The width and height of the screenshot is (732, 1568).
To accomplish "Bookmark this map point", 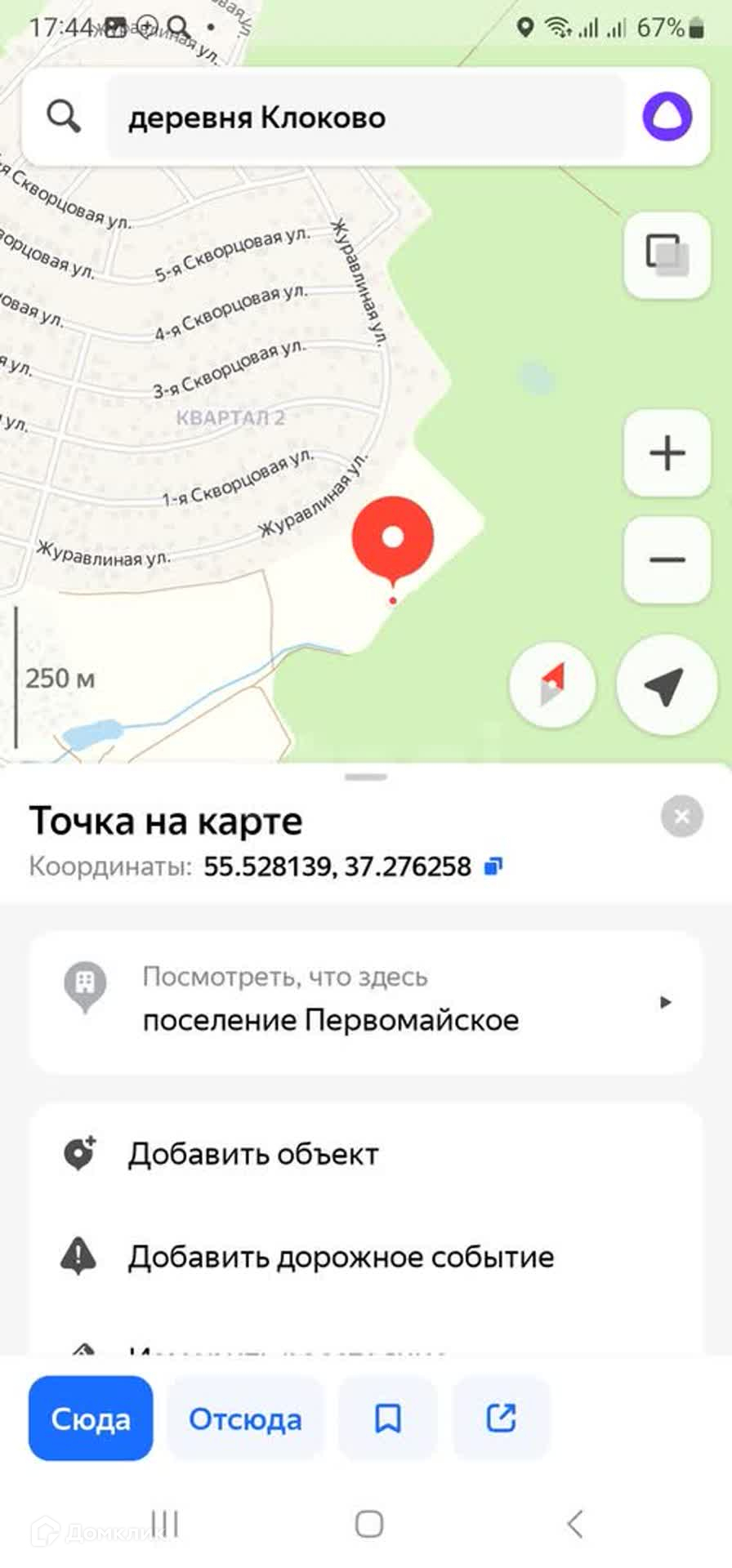I will click(387, 1419).
